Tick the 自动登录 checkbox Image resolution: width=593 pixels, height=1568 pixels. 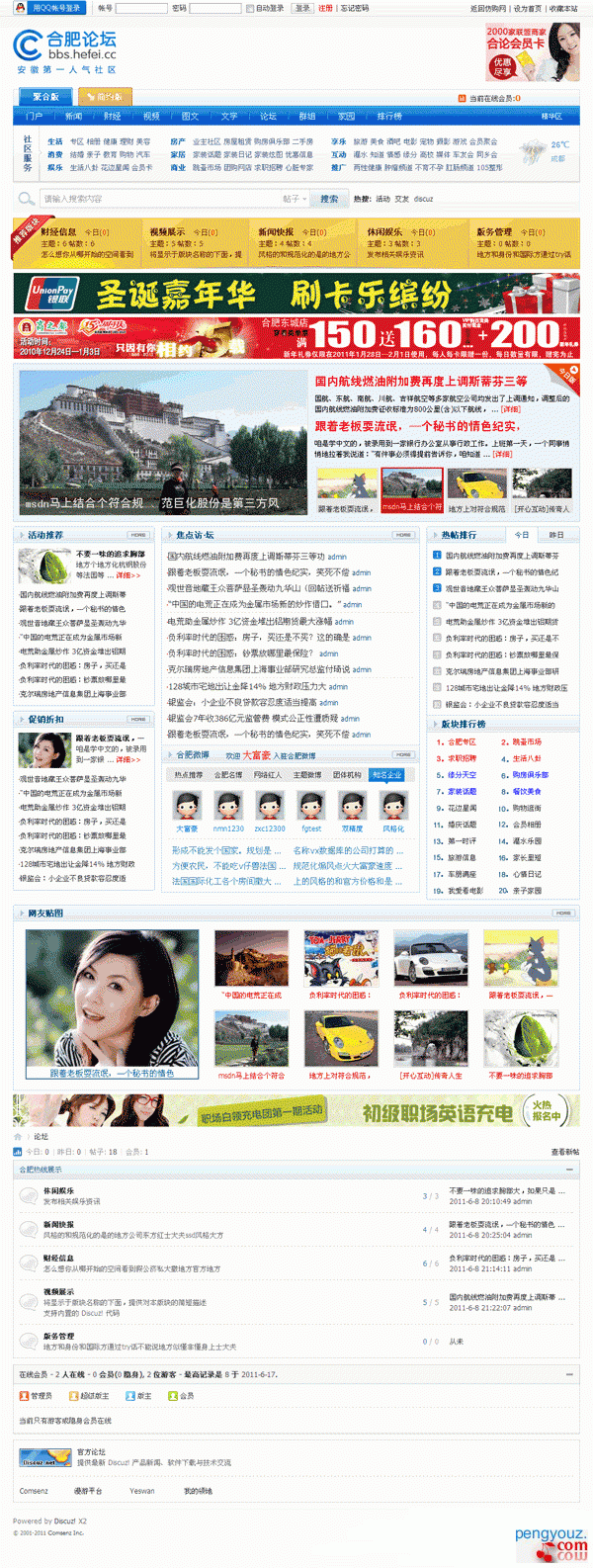pyautogui.click(x=252, y=8)
